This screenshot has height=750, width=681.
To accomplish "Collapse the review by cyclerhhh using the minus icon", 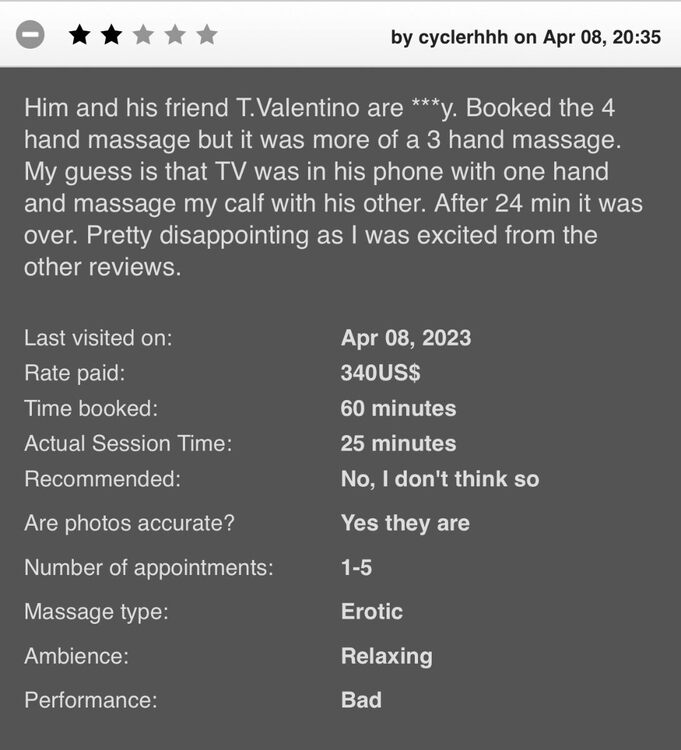I will 32,36.
